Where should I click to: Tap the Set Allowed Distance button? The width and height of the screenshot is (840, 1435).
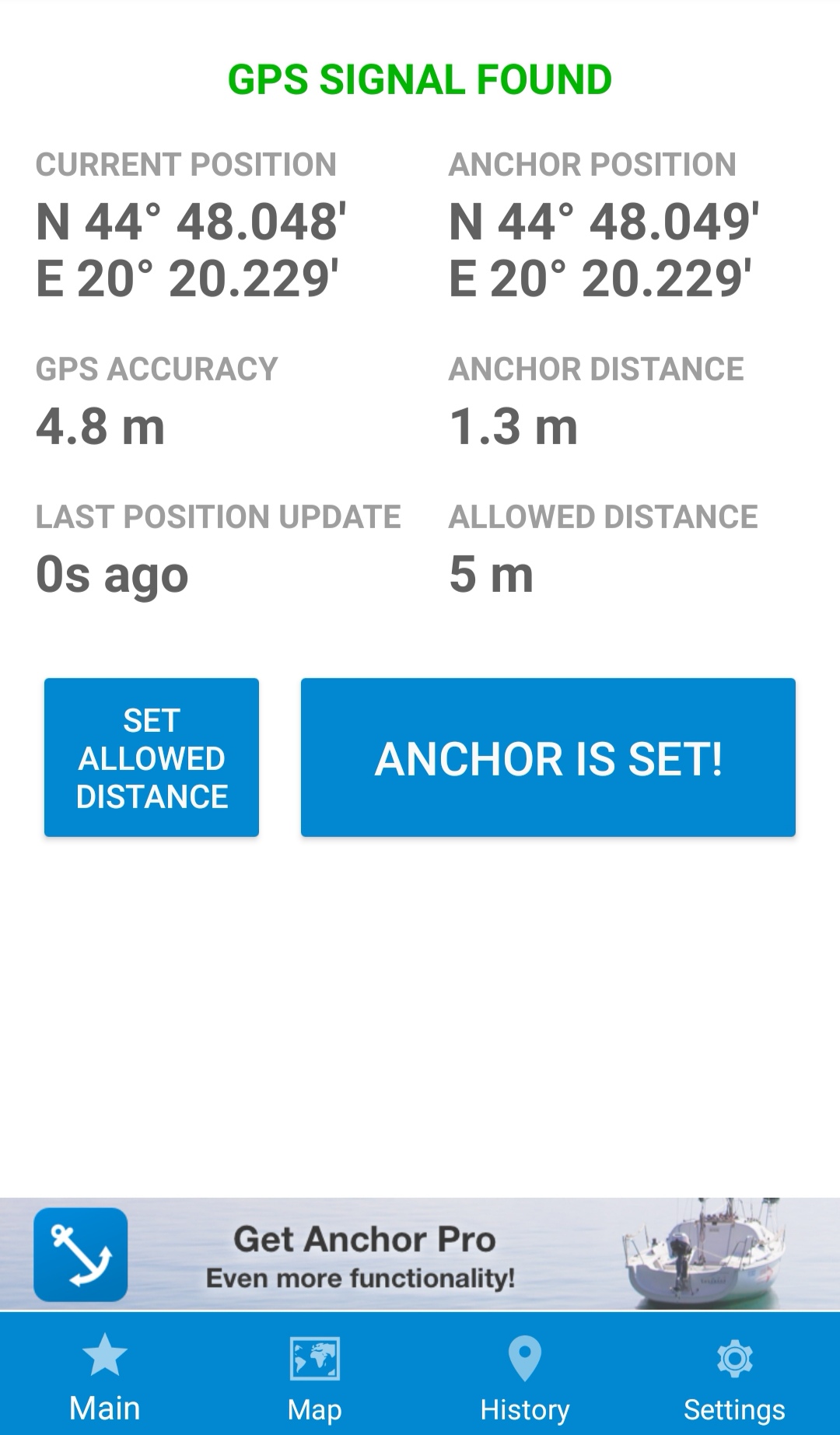[152, 758]
